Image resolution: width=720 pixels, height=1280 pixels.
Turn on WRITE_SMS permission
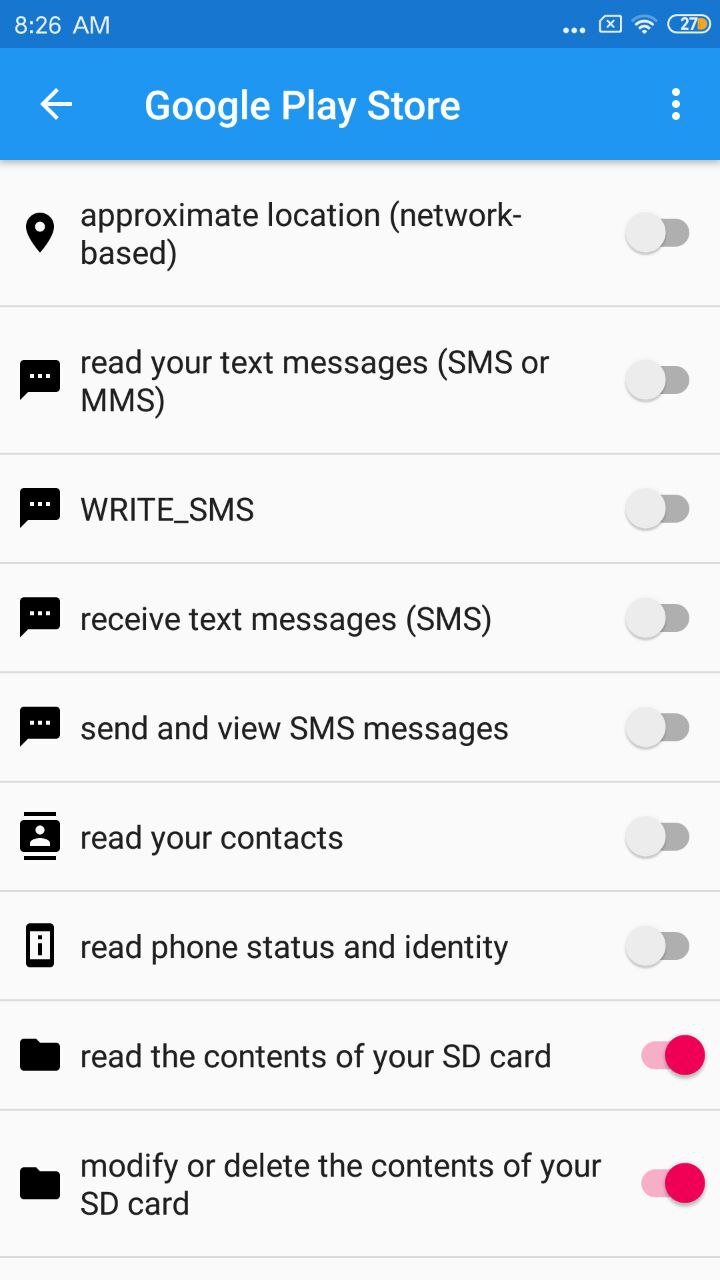click(658, 510)
